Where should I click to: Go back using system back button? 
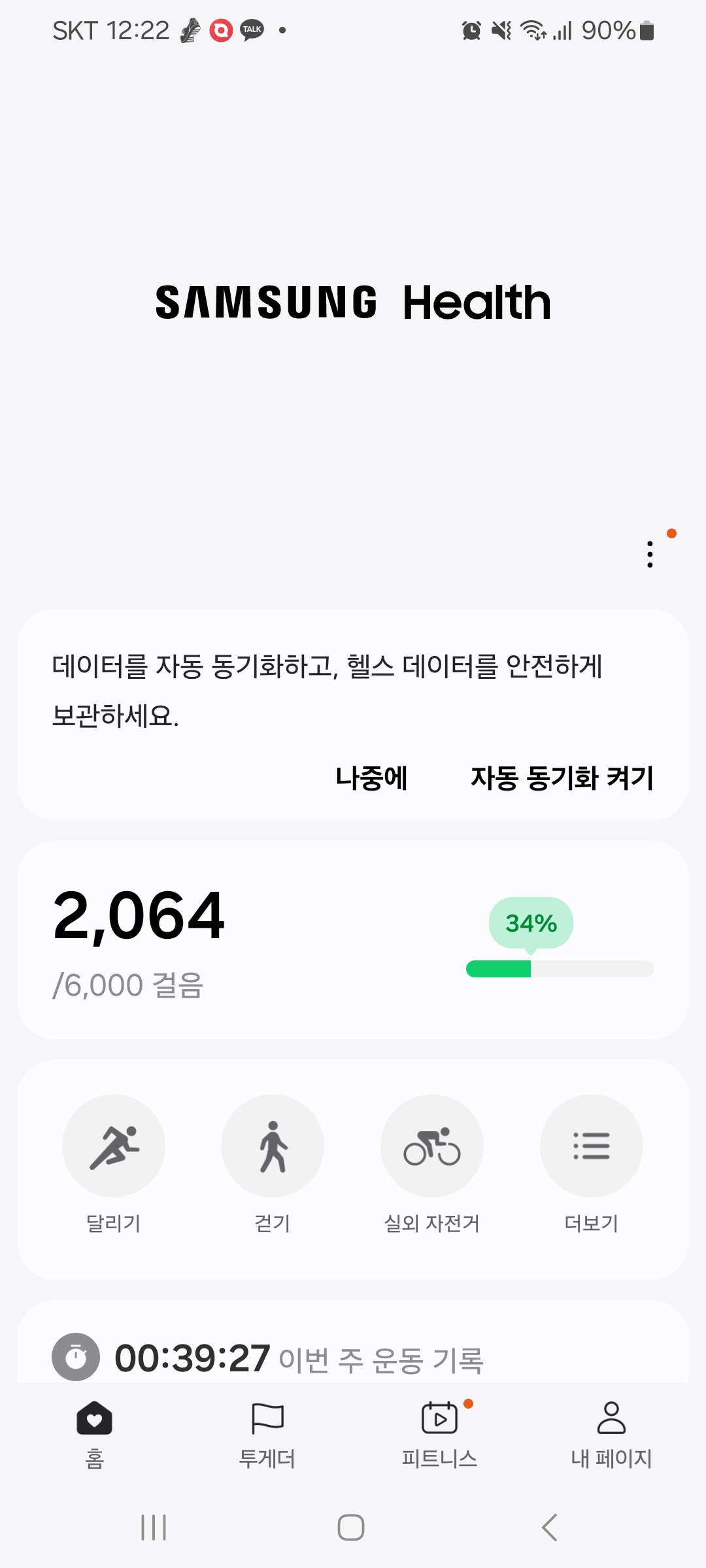550,1527
